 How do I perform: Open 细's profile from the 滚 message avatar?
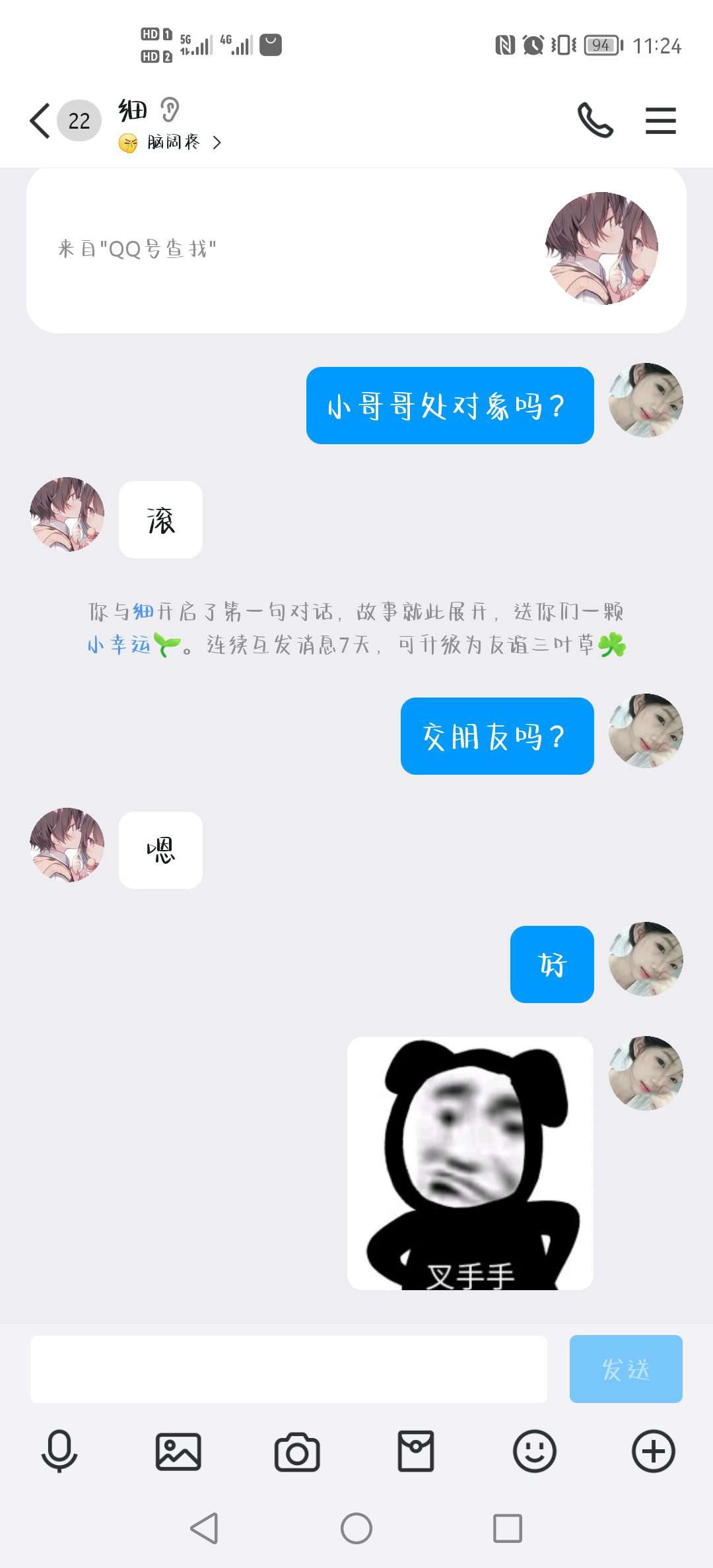(67, 514)
